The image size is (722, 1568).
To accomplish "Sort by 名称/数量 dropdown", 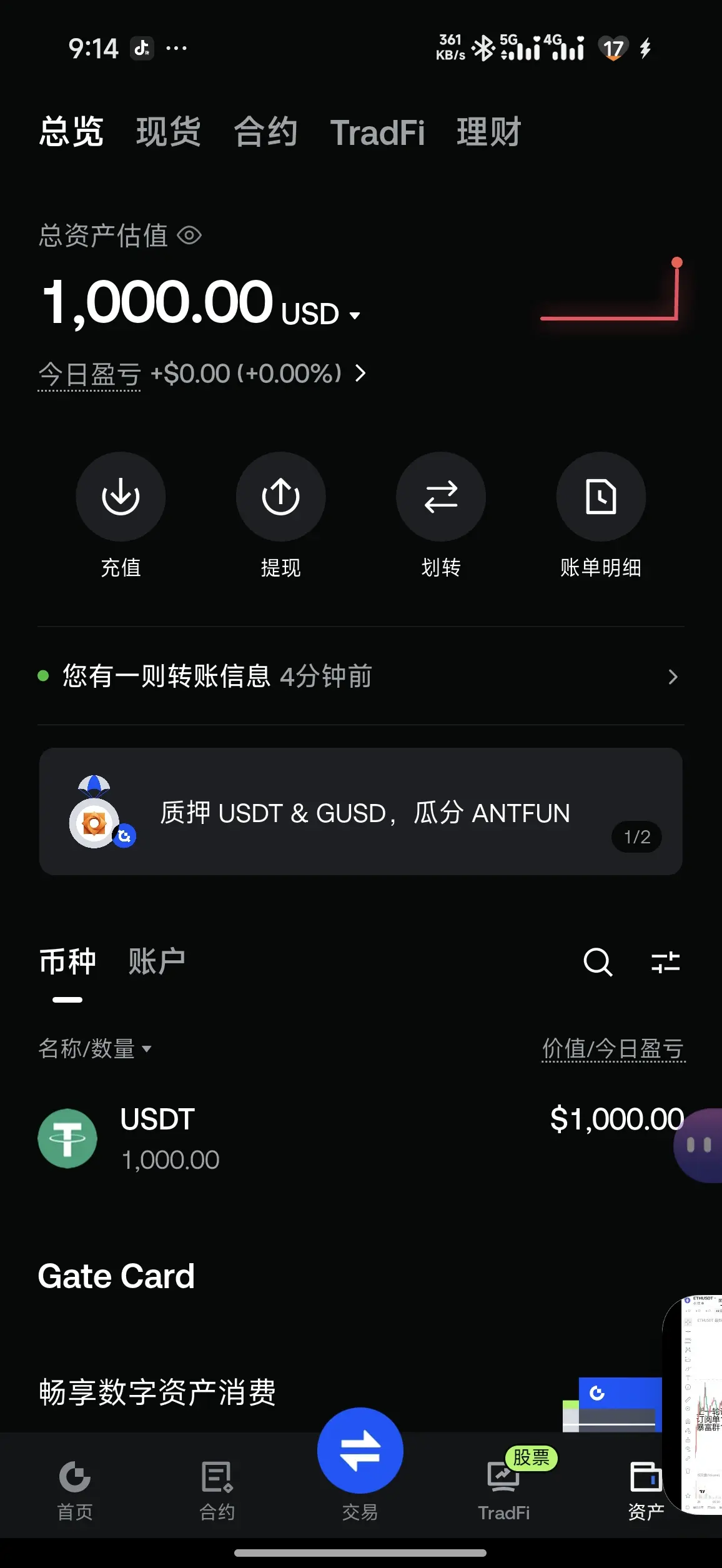I will pyautogui.click(x=95, y=1048).
